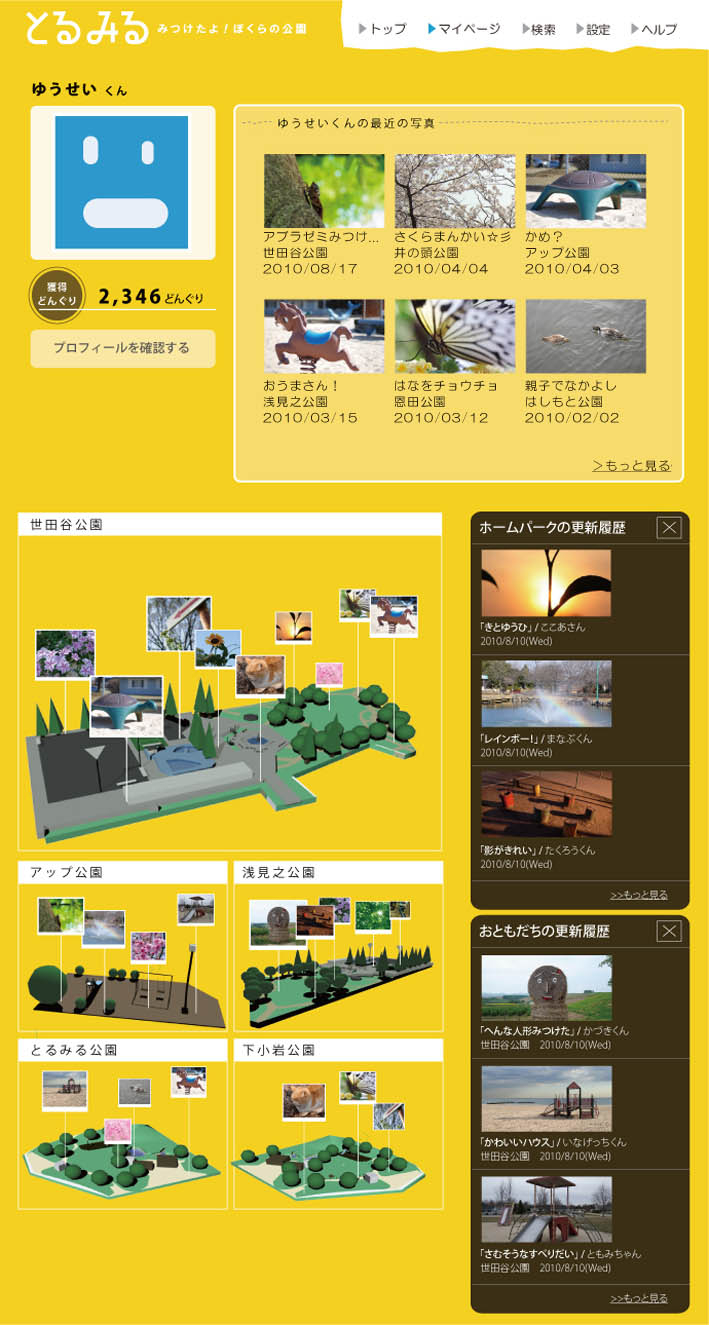The height and width of the screenshot is (1325, 709).
Task: Open the トップ navigation item
Action: pos(382,29)
